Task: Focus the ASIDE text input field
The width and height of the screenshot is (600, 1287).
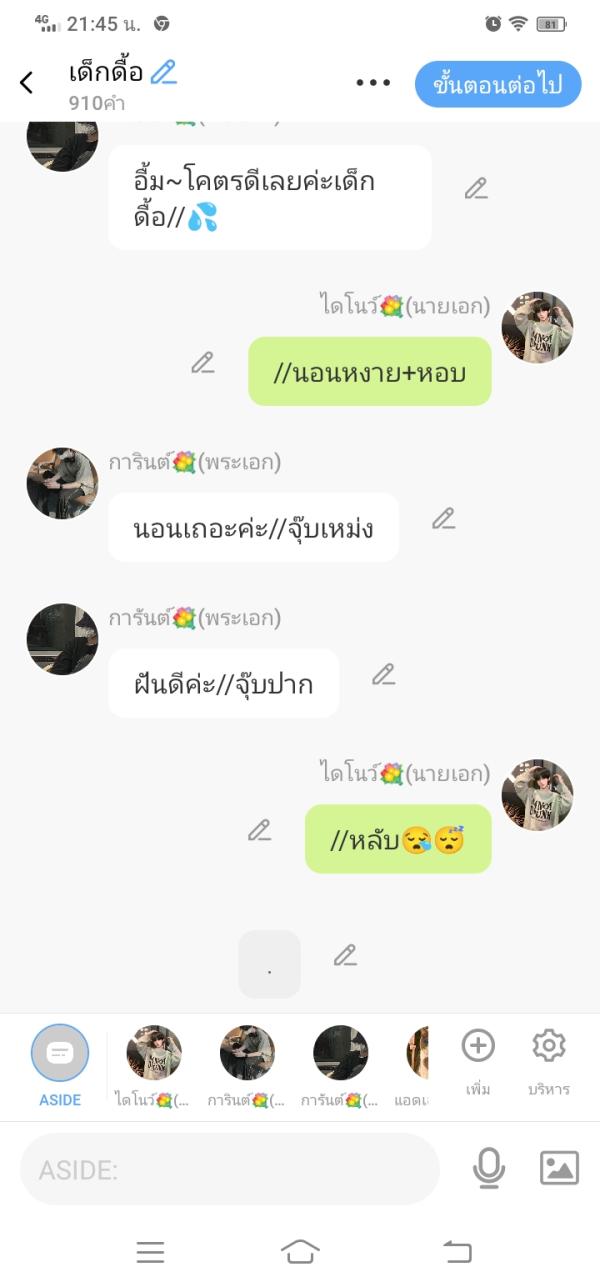Action: coord(230,1169)
